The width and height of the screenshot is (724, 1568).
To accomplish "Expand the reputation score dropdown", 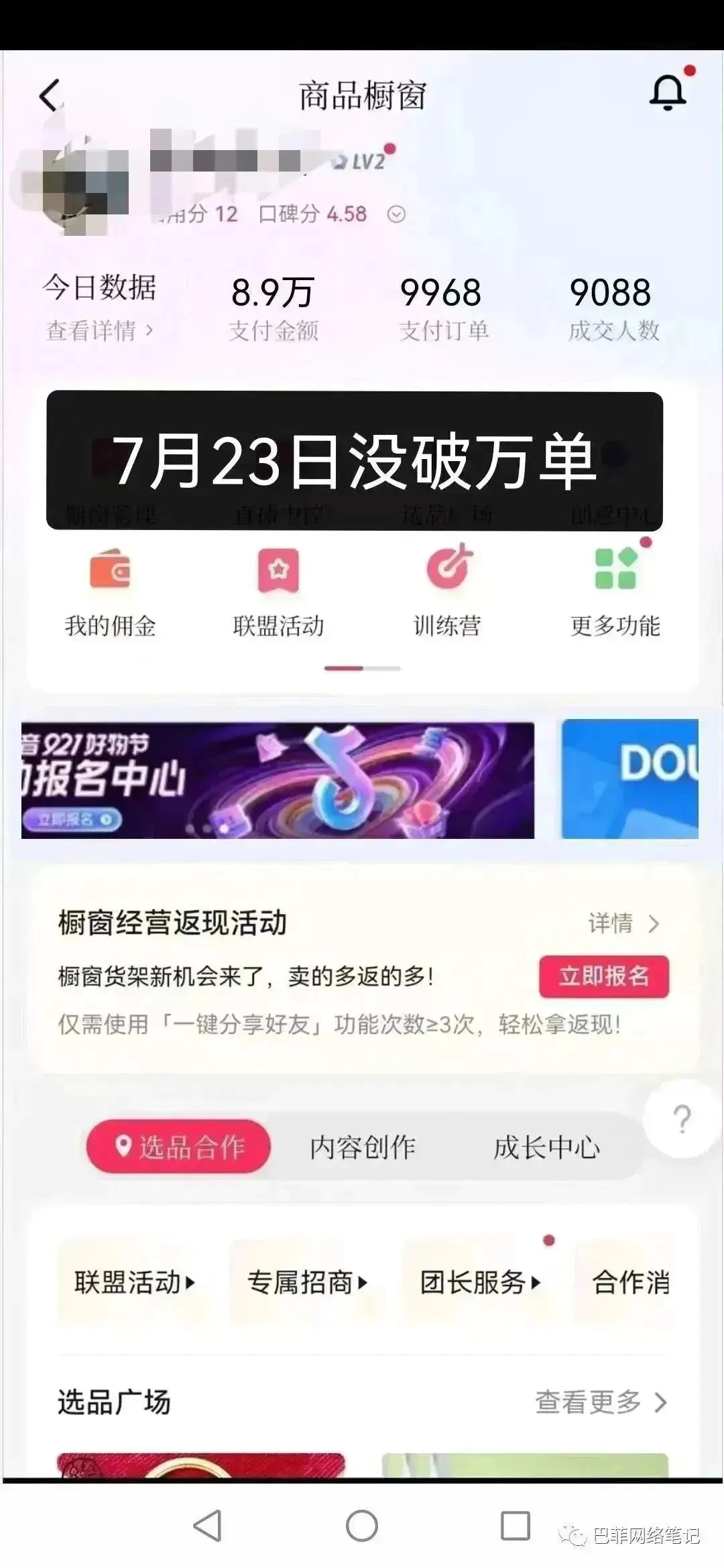I will [396, 214].
